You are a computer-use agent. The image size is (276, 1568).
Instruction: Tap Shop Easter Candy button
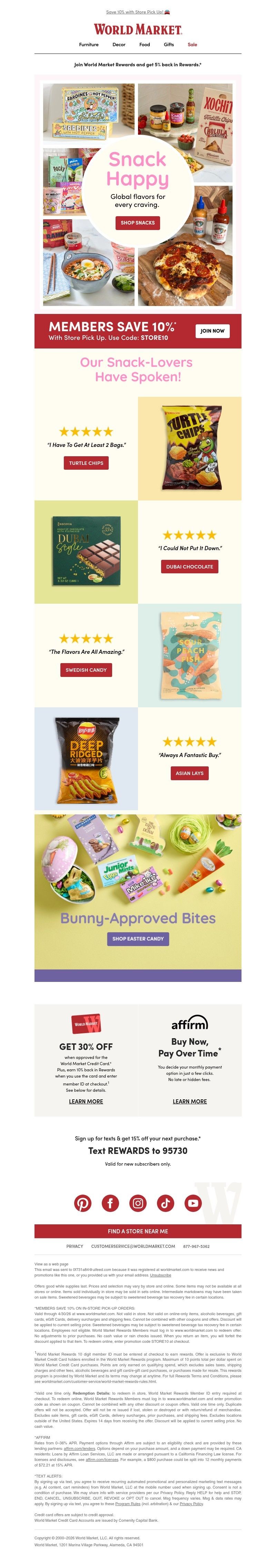pyautogui.click(x=138, y=938)
